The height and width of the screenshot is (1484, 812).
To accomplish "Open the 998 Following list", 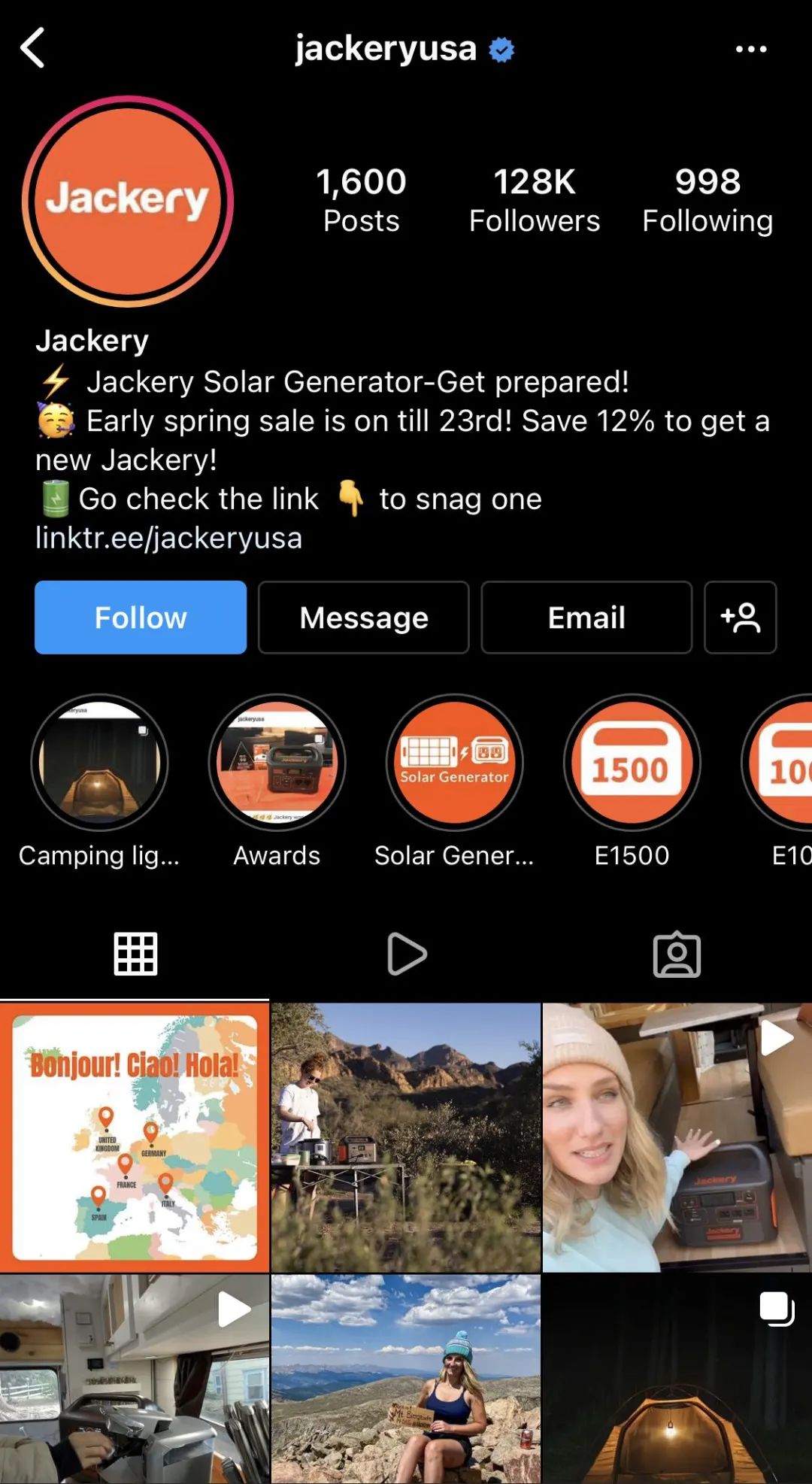I will pyautogui.click(x=707, y=200).
